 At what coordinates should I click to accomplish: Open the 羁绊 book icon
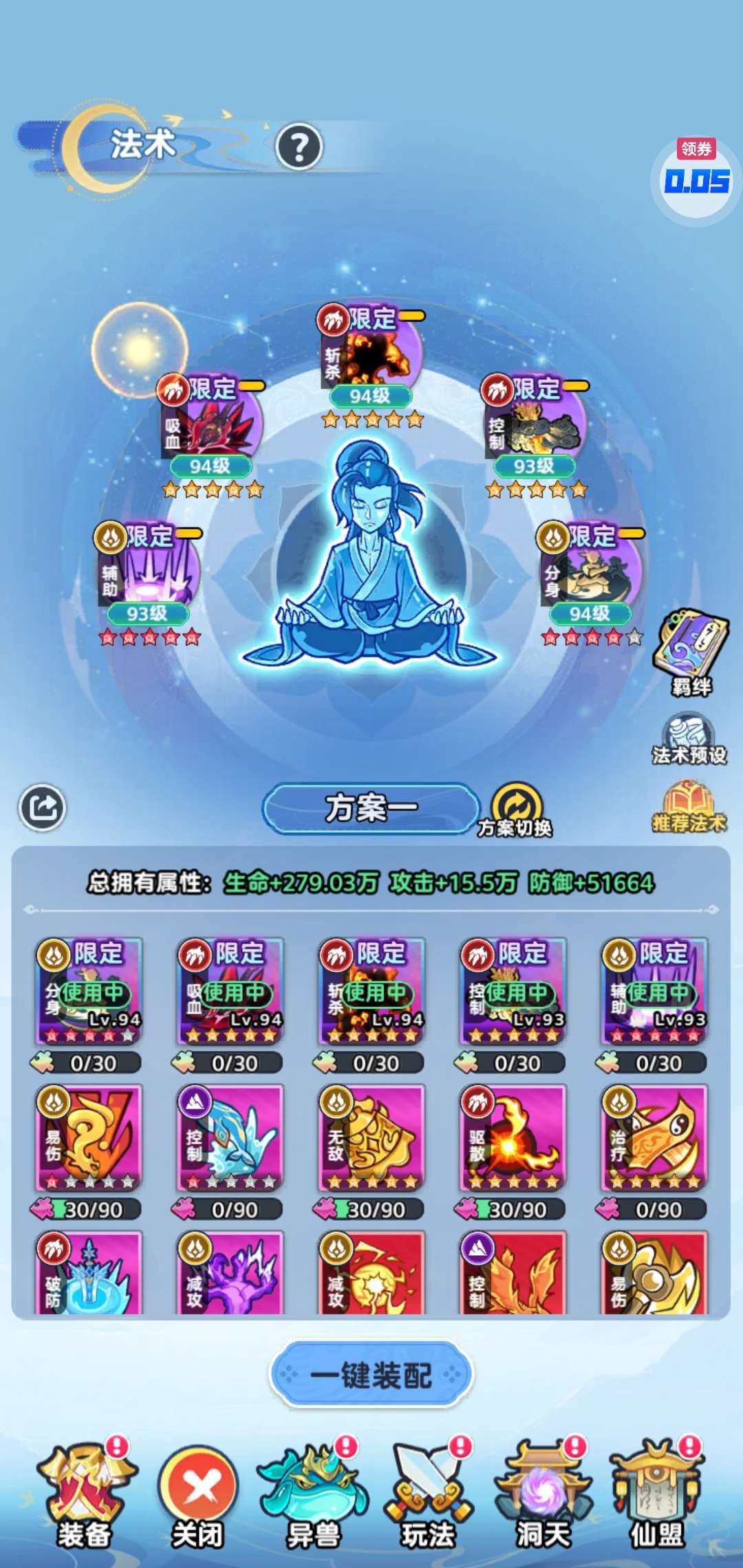tap(691, 652)
